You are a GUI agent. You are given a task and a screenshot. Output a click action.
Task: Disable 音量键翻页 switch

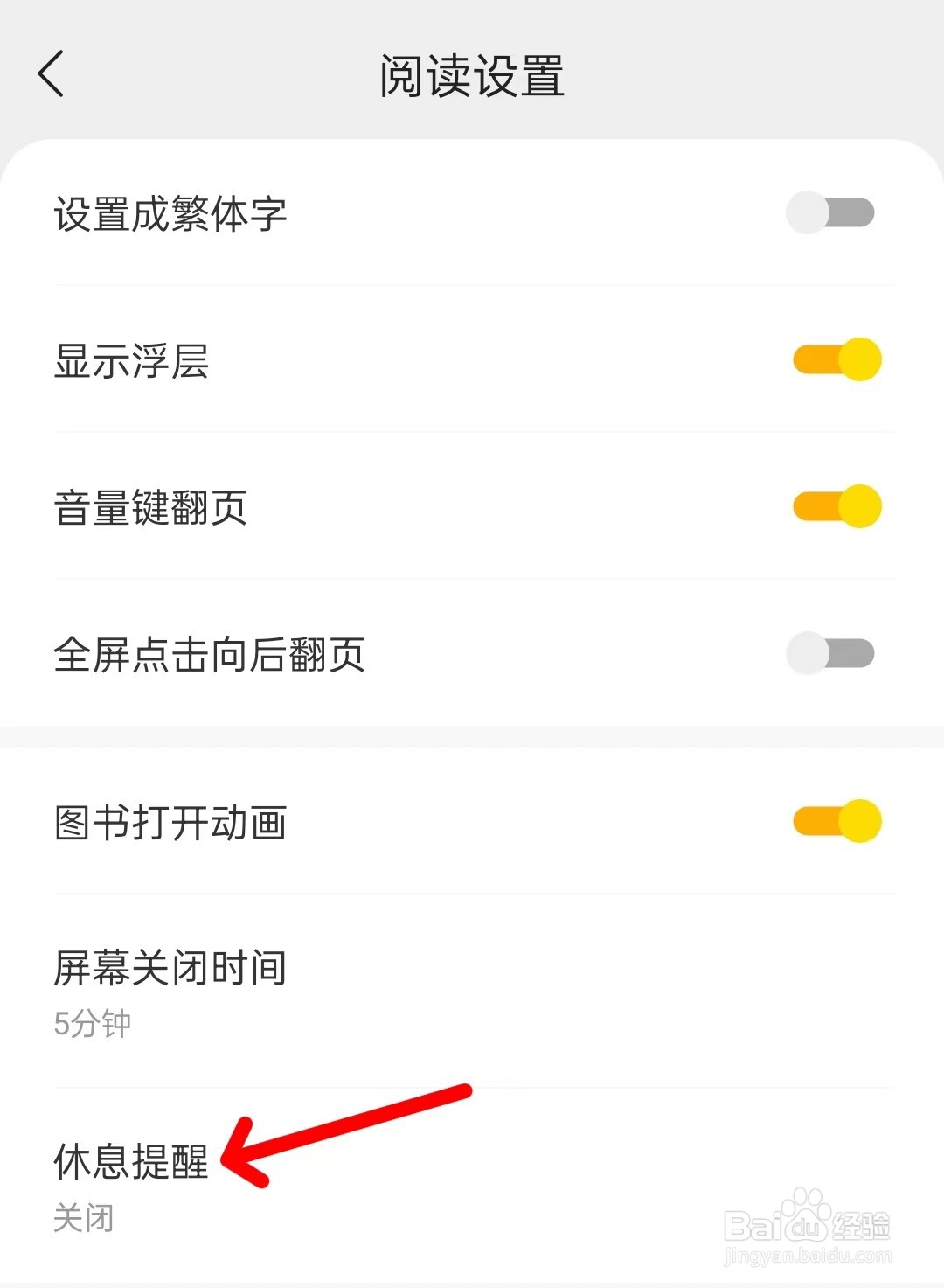point(836,506)
